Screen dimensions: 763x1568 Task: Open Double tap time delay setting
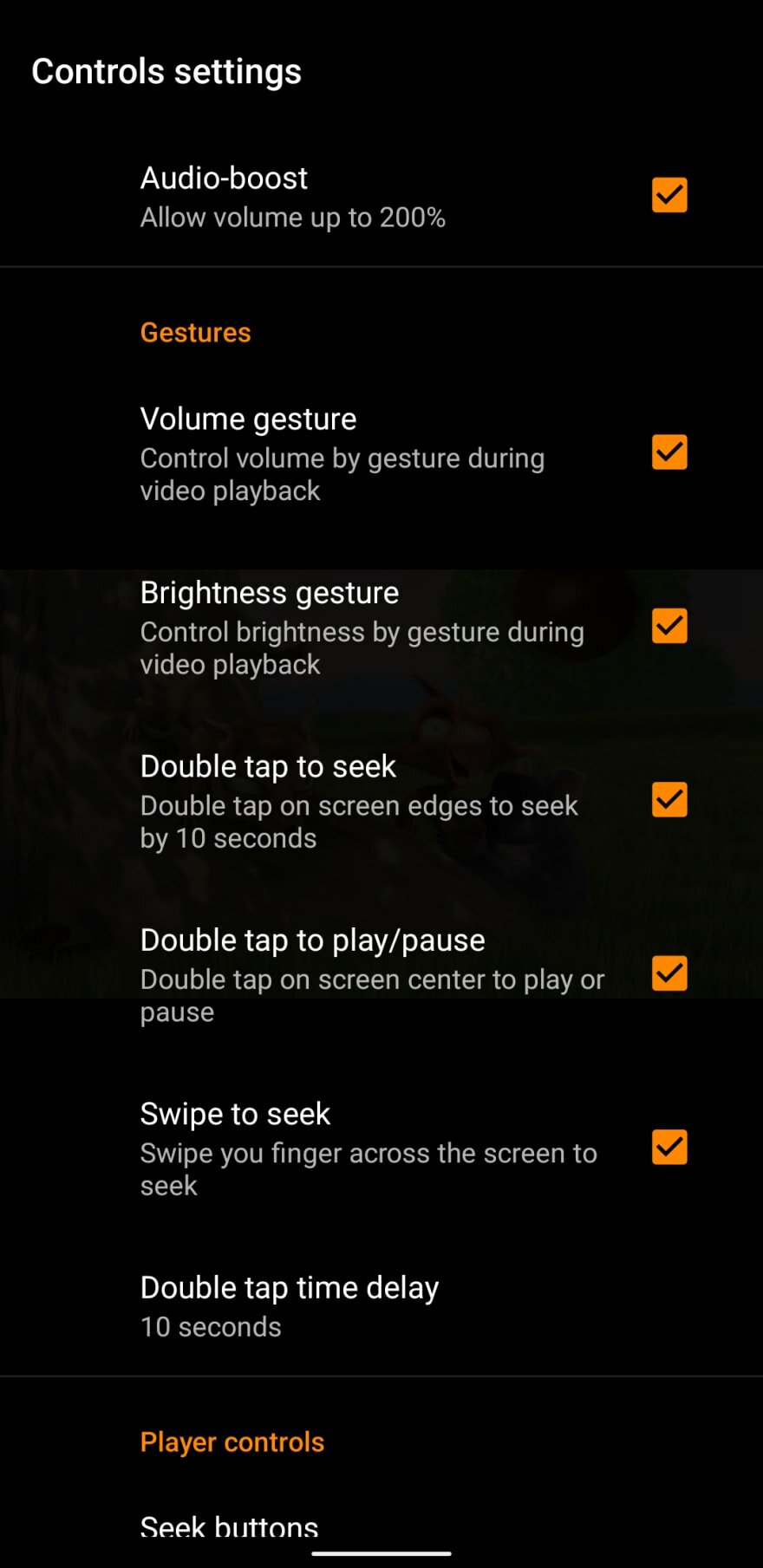[x=290, y=1305]
